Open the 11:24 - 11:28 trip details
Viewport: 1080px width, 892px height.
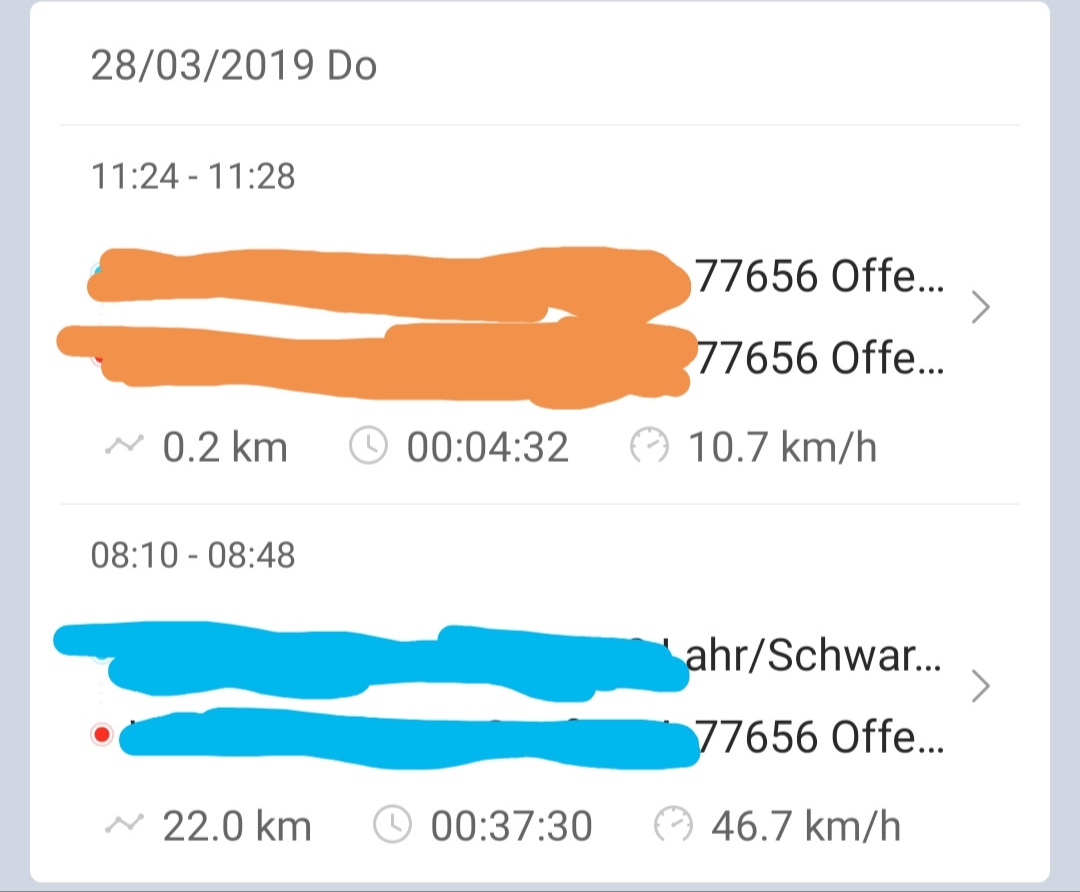[x=980, y=309]
